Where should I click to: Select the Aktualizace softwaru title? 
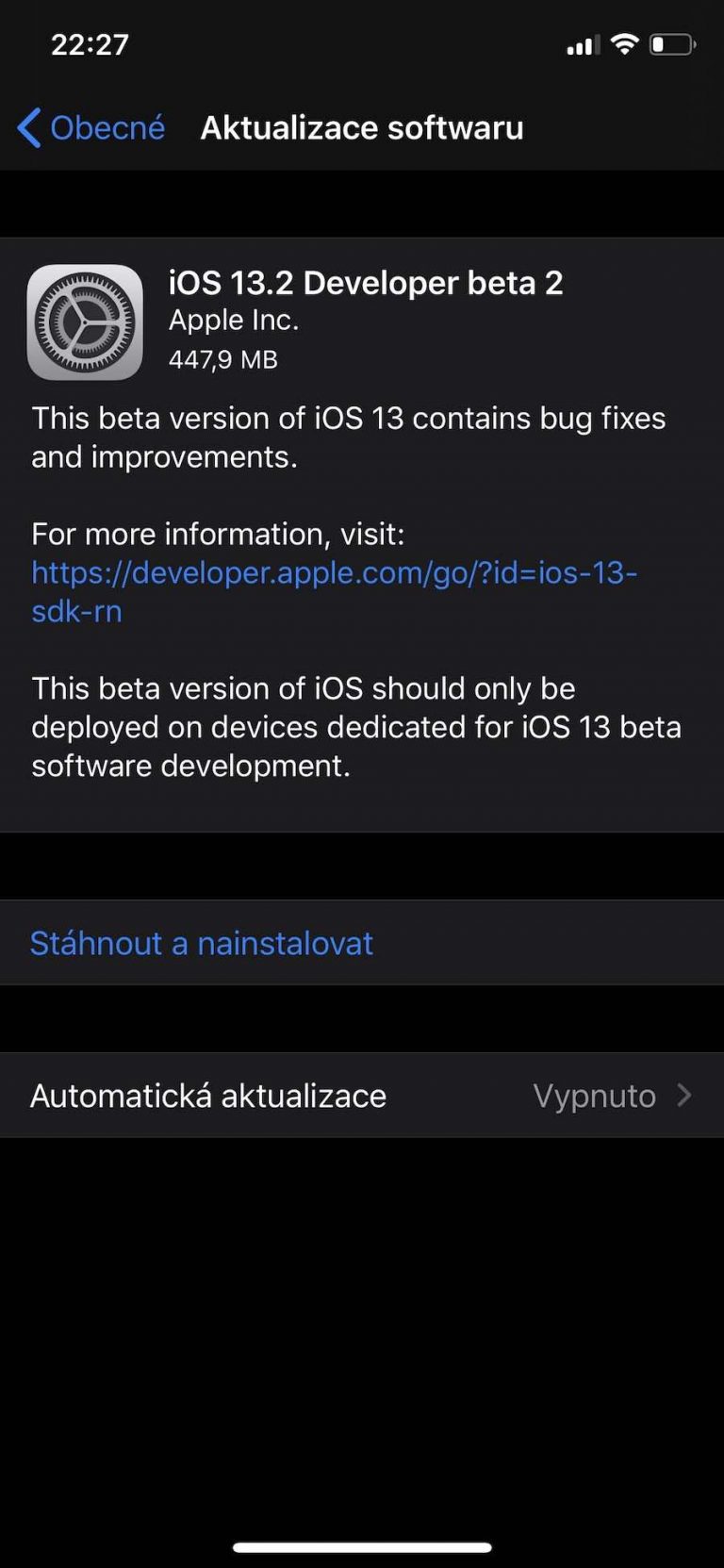(x=362, y=127)
